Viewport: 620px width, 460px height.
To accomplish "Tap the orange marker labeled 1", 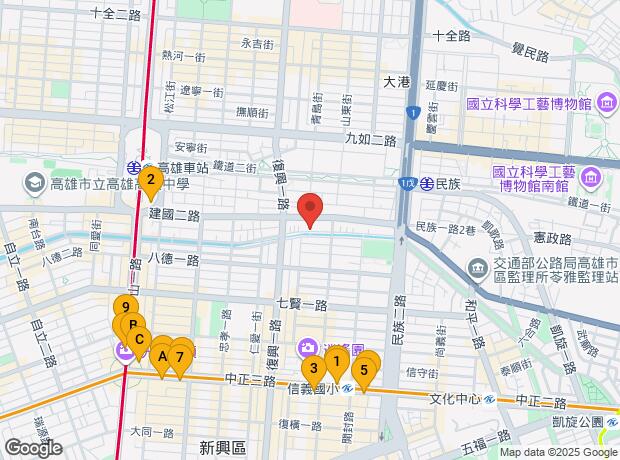I will pyautogui.click(x=337, y=362).
